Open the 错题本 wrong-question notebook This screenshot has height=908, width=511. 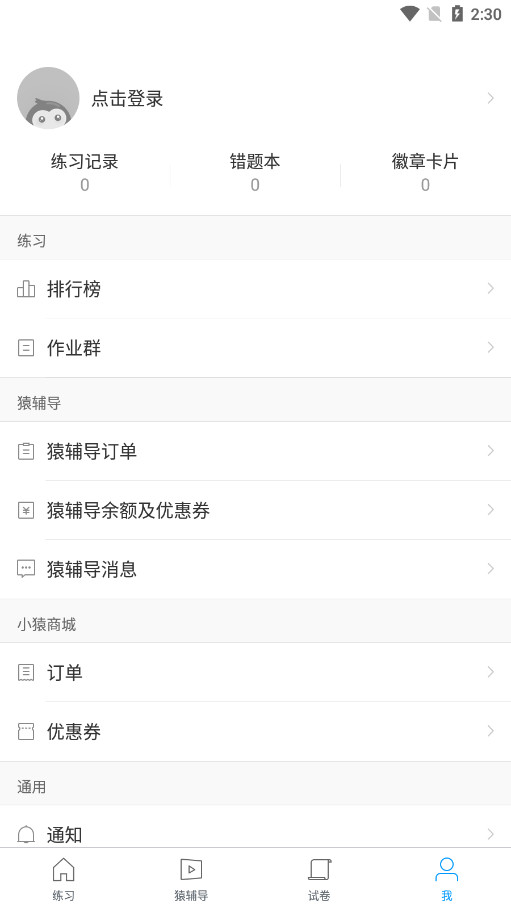255,173
